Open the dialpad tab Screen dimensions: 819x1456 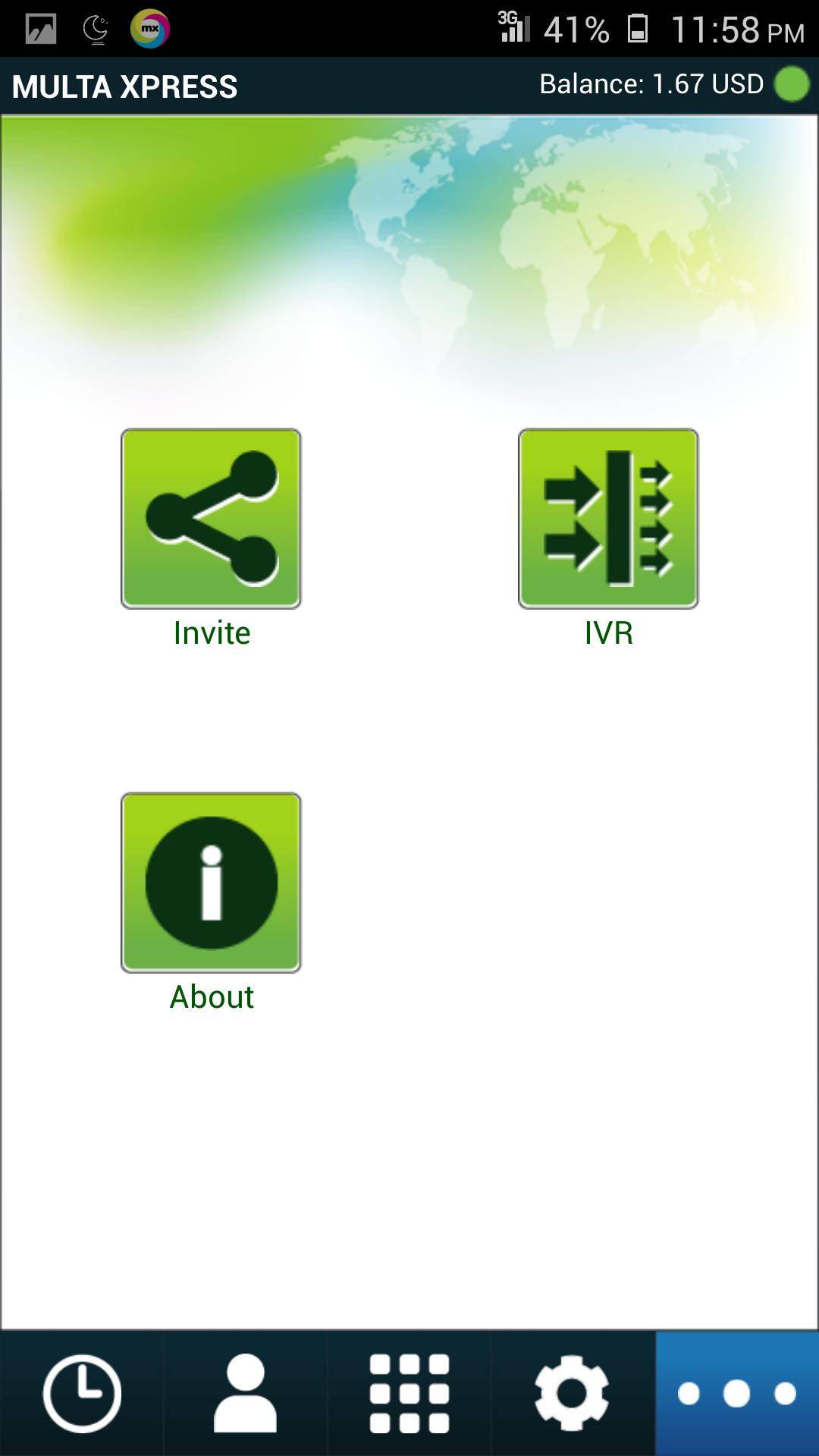409,1394
